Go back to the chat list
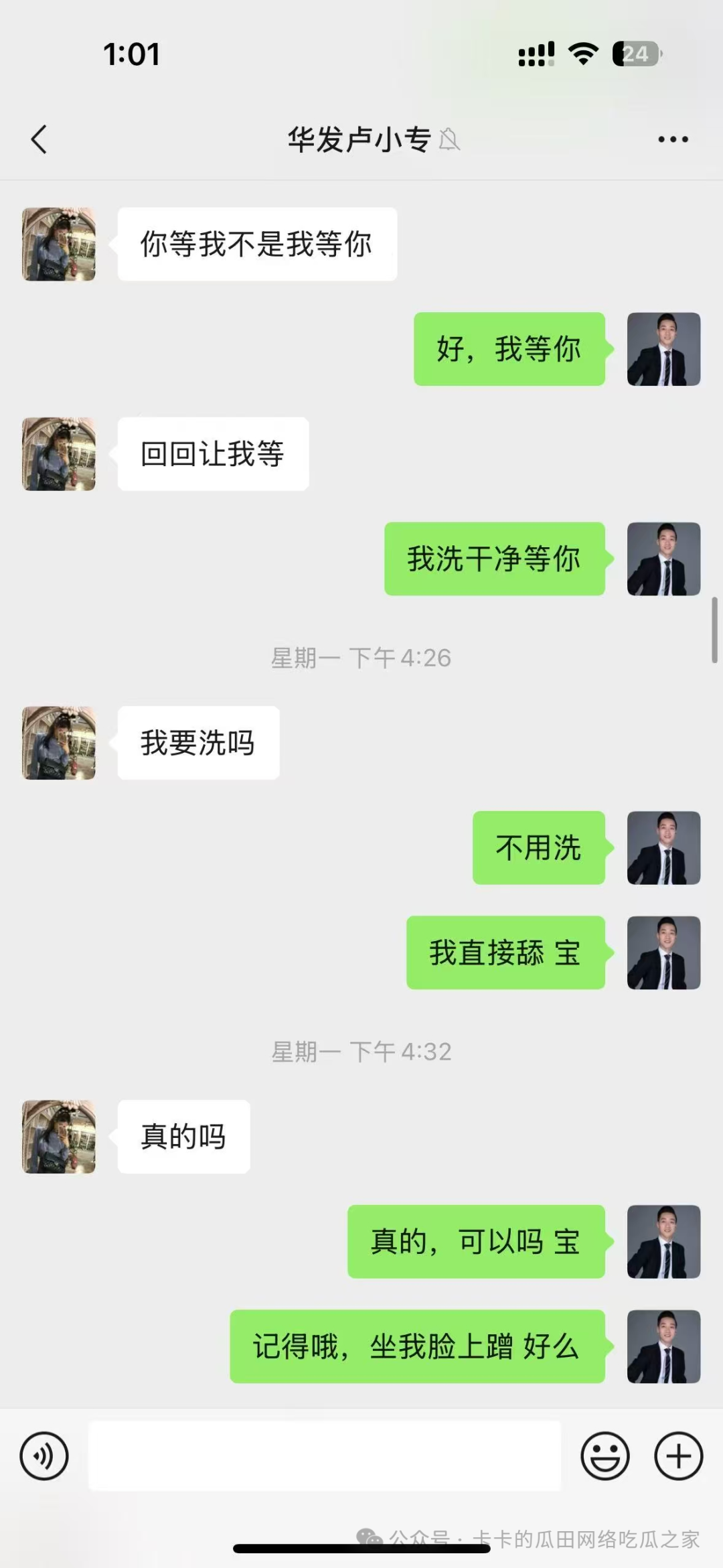The image size is (723, 1568). pyautogui.click(x=39, y=139)
